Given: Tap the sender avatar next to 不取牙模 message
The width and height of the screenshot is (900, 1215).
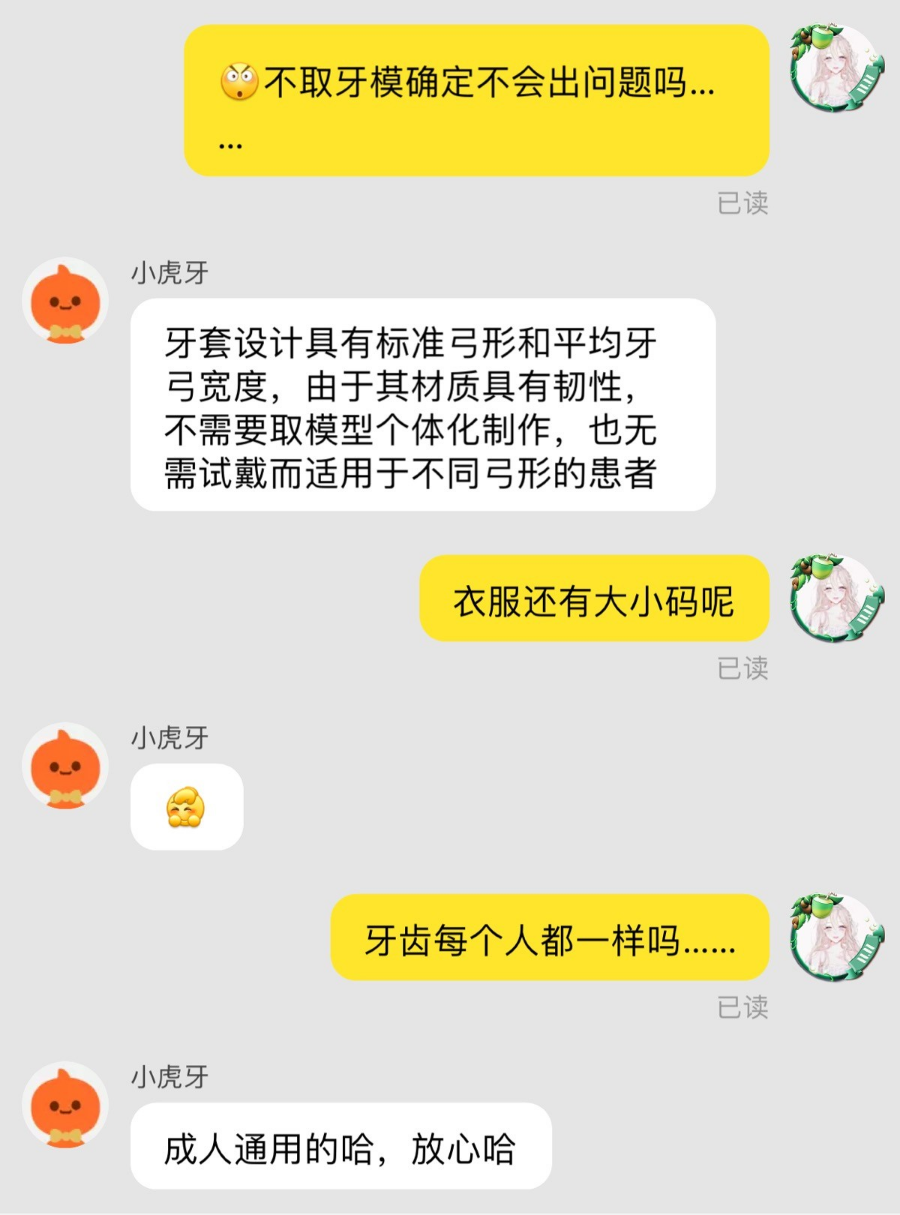Looking at the screenshot, I should pyautogui.click(x=836, y=68).
